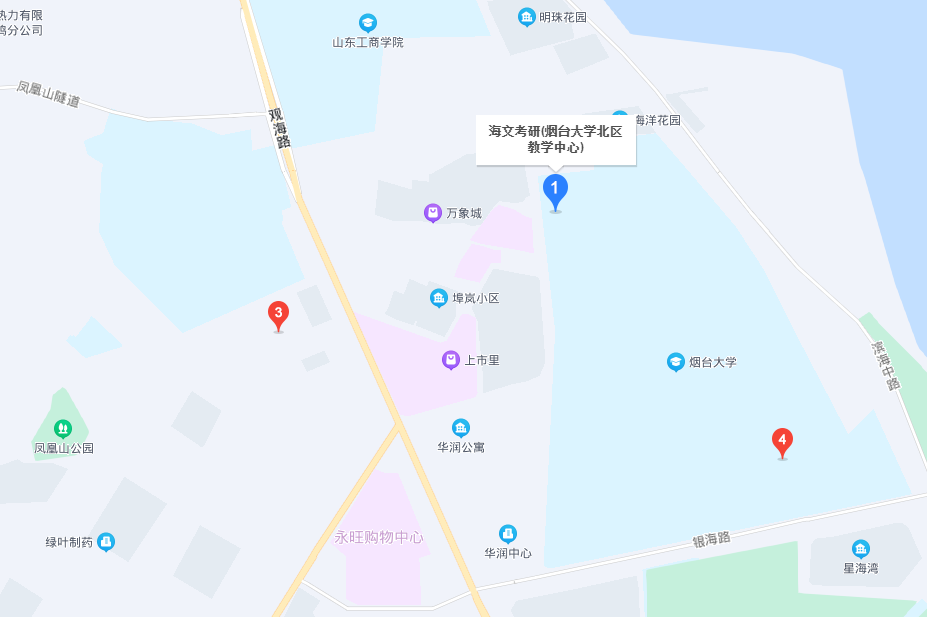Select the 绿叶制药 place icon
This screenshot has height=617, width=927.
coord(106,542)
